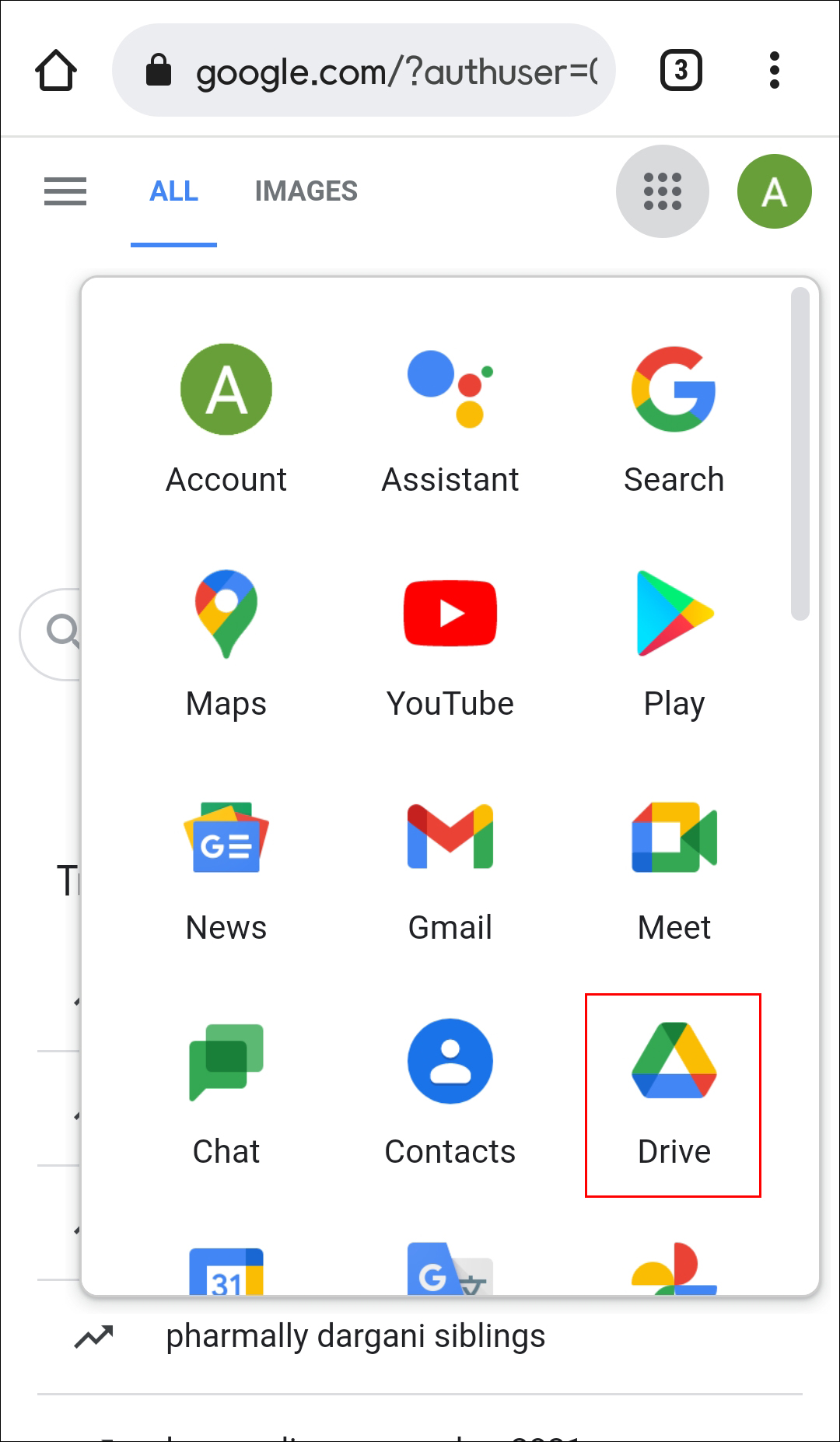840x1442 pixels.
Task: Open the green profile avatar
Action: pyautogui.click(x=774, y=191)
